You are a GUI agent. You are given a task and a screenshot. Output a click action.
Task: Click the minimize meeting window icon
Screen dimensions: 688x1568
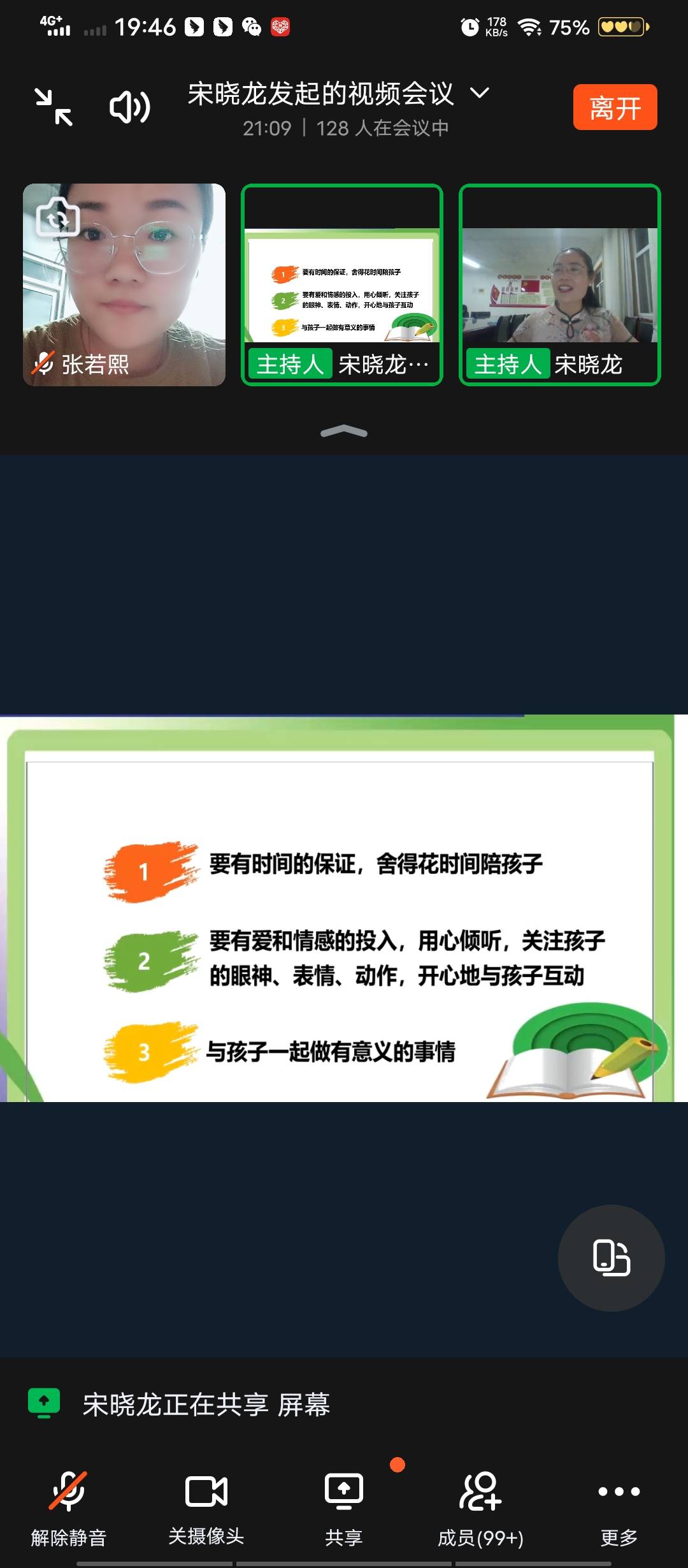pyautogui.click(x=54, y=107)
